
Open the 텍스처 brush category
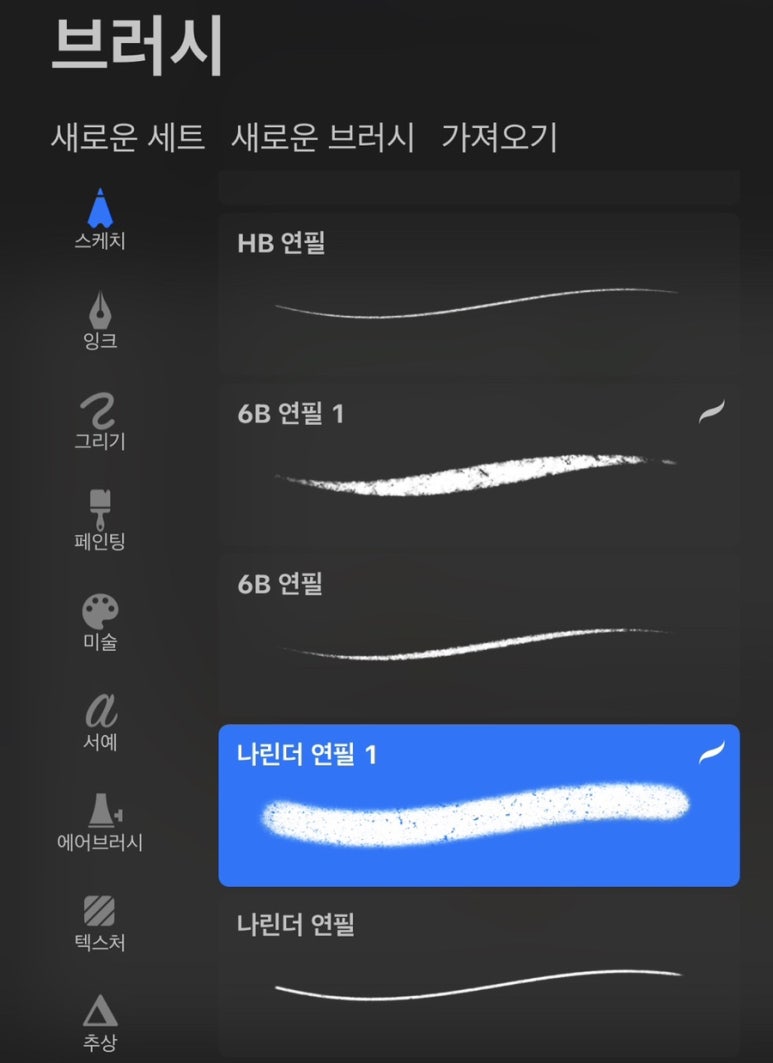coord(100,922)
